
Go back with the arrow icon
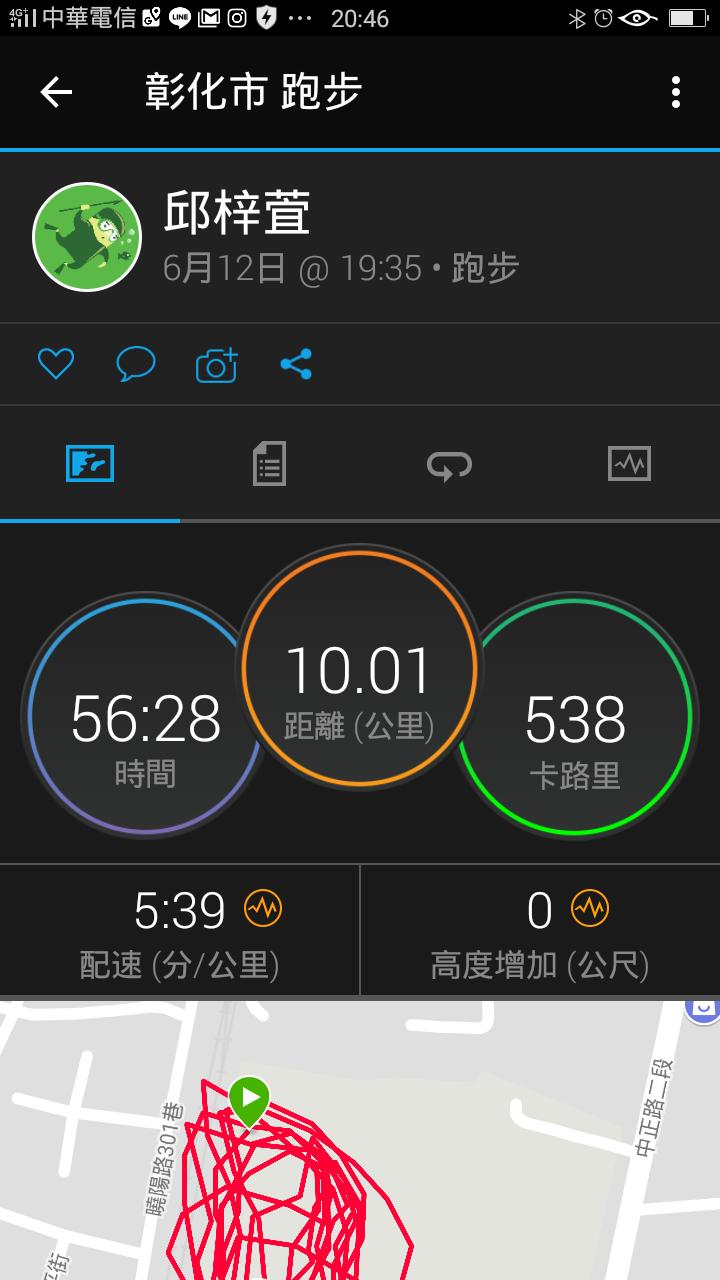(x=56, y=93)
